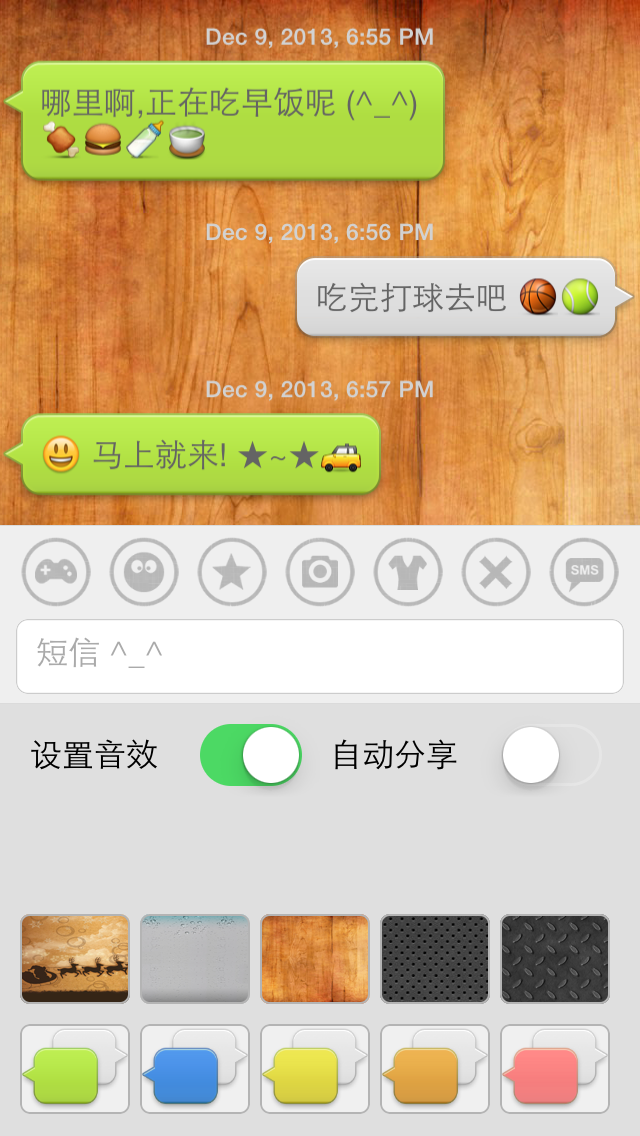Open the camera icon
The height and width of the screenshot is (1136, 640).
[320, 572]
